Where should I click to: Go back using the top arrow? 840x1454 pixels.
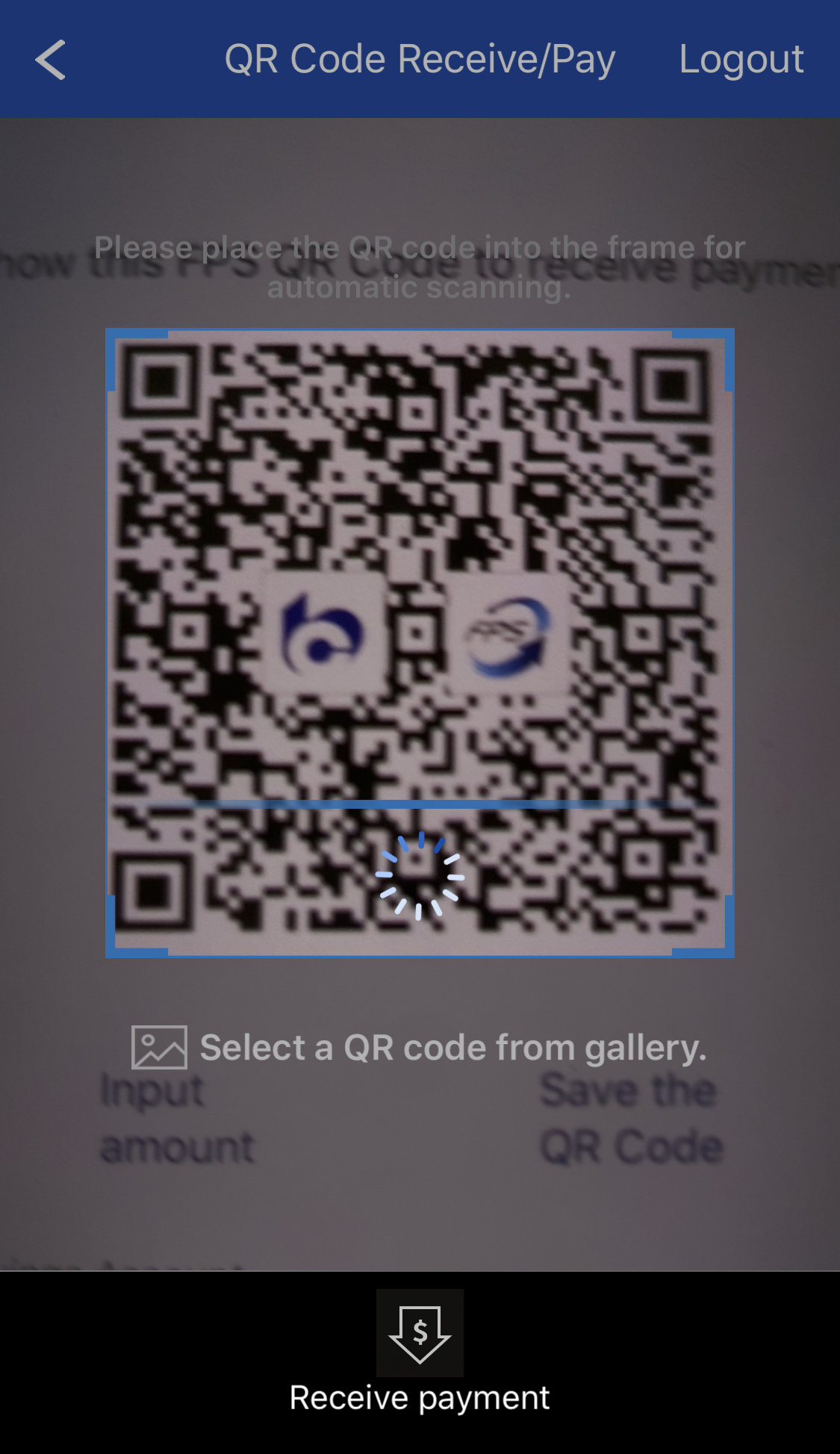coord(51,60)
